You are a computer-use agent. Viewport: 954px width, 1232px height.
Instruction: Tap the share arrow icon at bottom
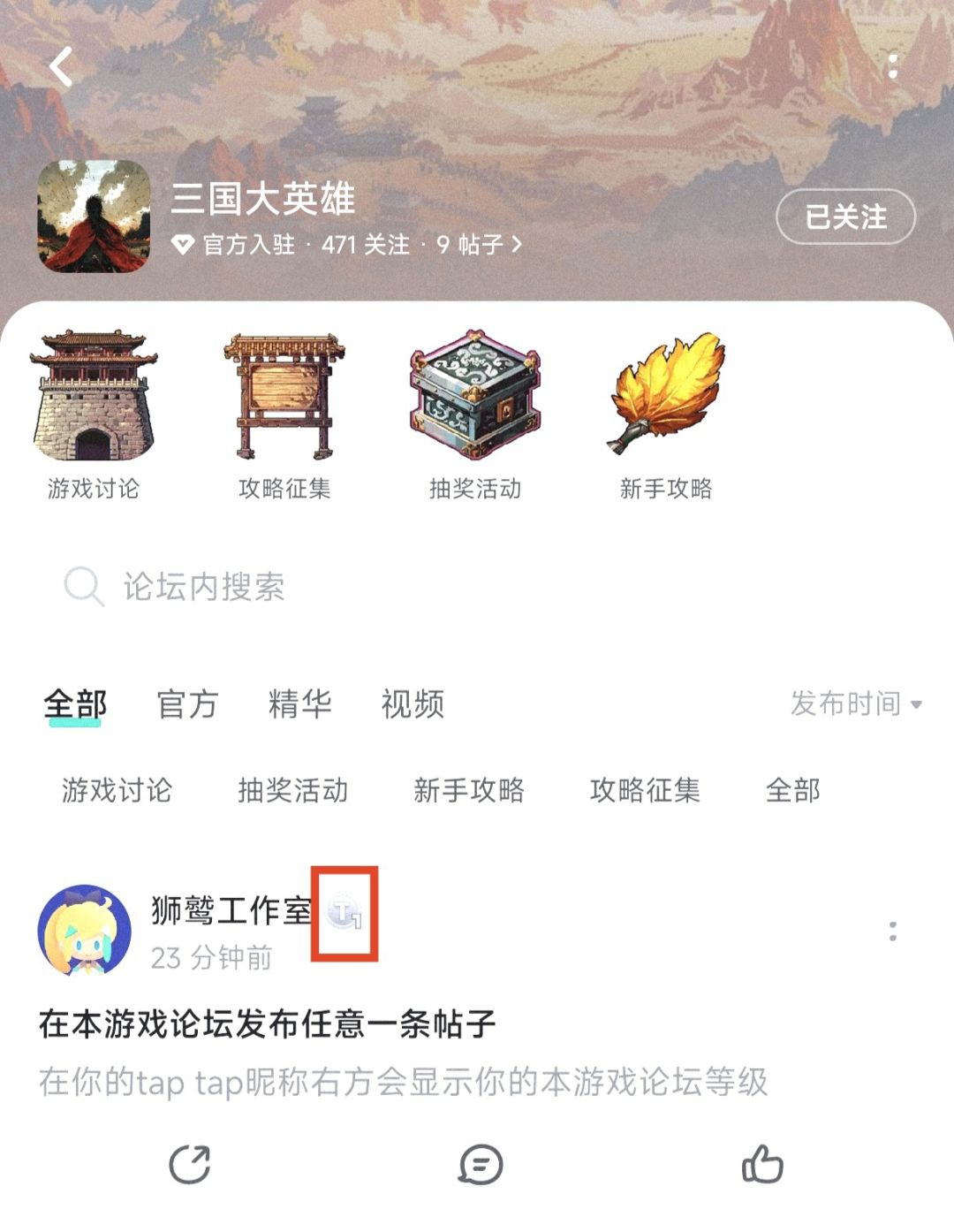[185, 1165]
